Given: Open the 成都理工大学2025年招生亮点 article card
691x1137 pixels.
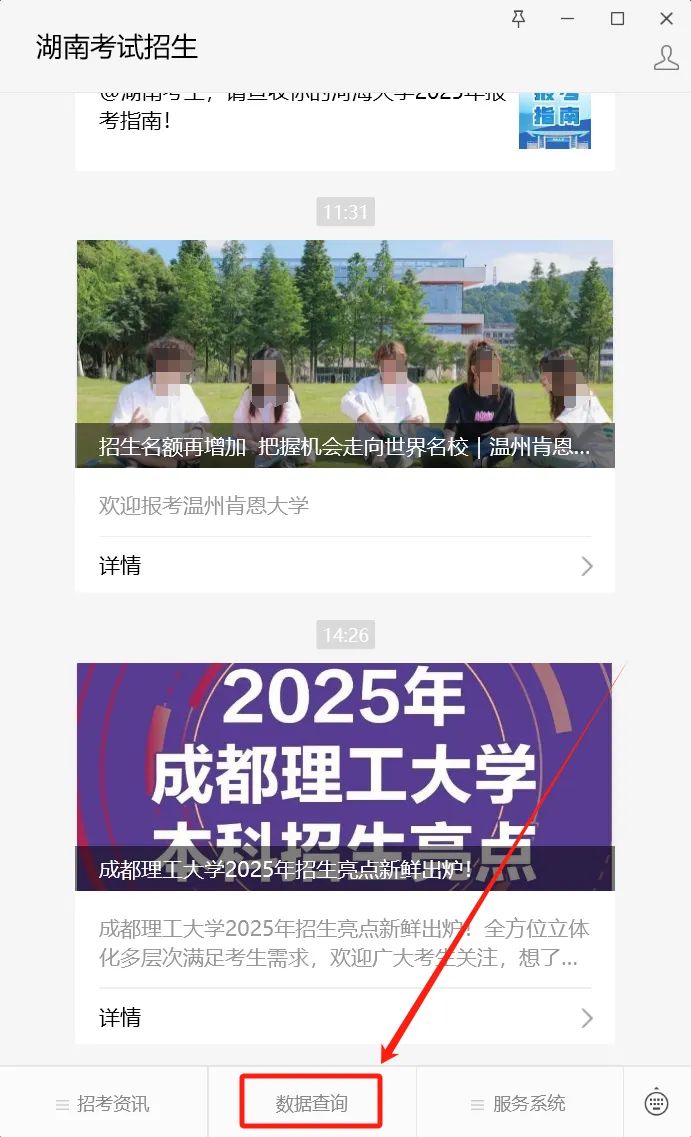Looking at the screenshot, I should pyautogui.click(x=345, y=776).
